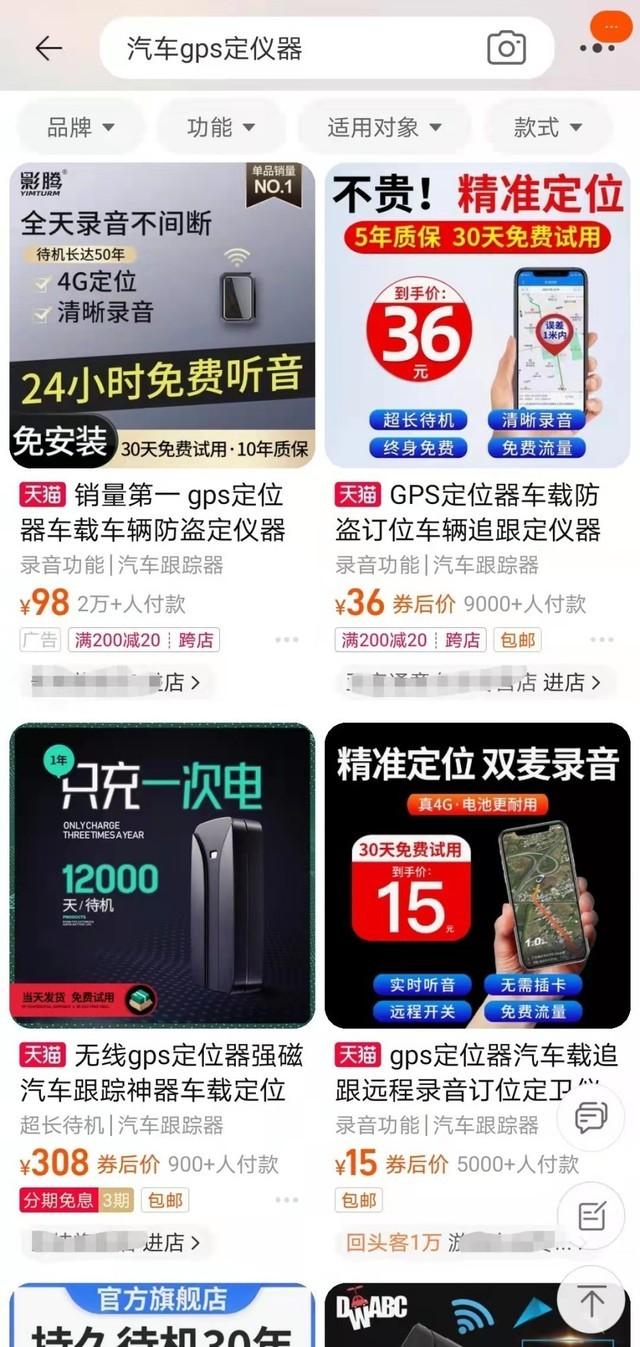This screenshot has width=640, height=1347.
Task: Expand the 品牌 filter dropdown
Action: (x=81, y=127)
